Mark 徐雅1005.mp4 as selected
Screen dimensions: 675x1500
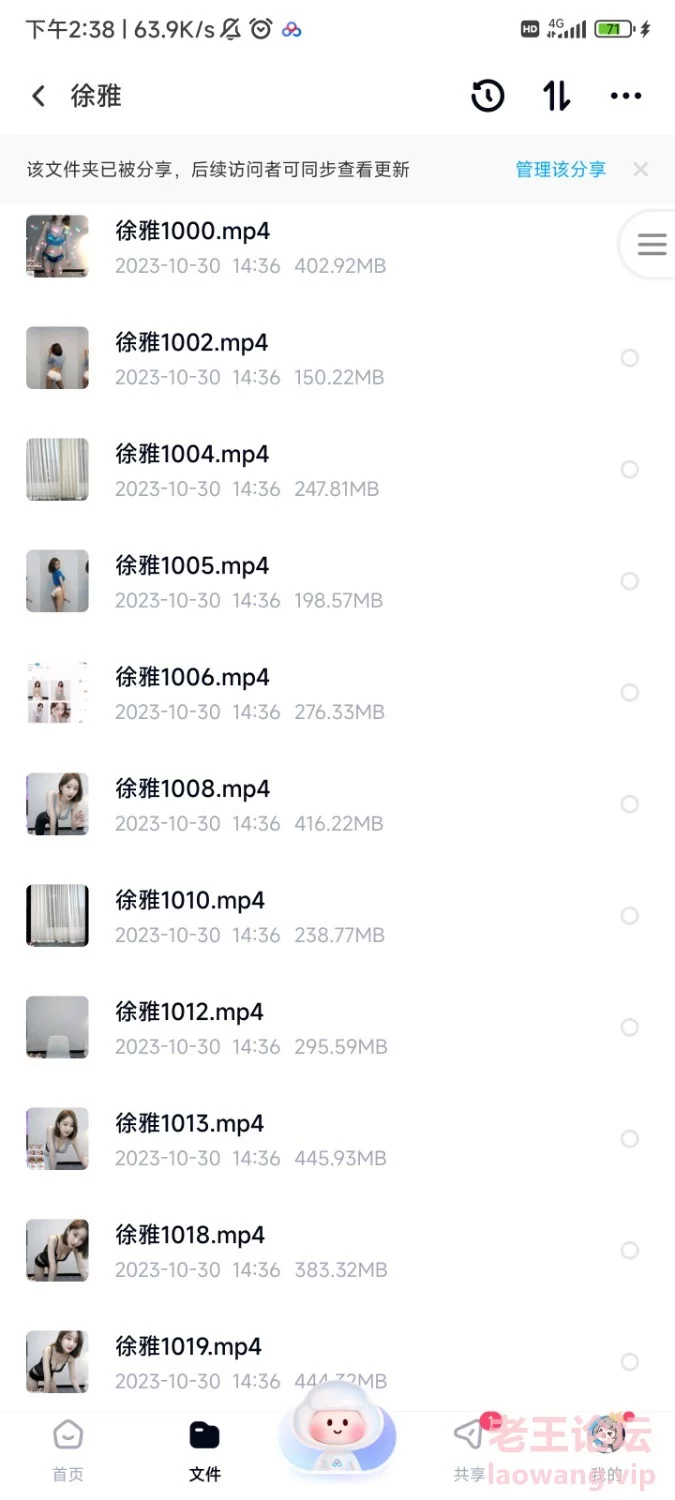[630, 581]
